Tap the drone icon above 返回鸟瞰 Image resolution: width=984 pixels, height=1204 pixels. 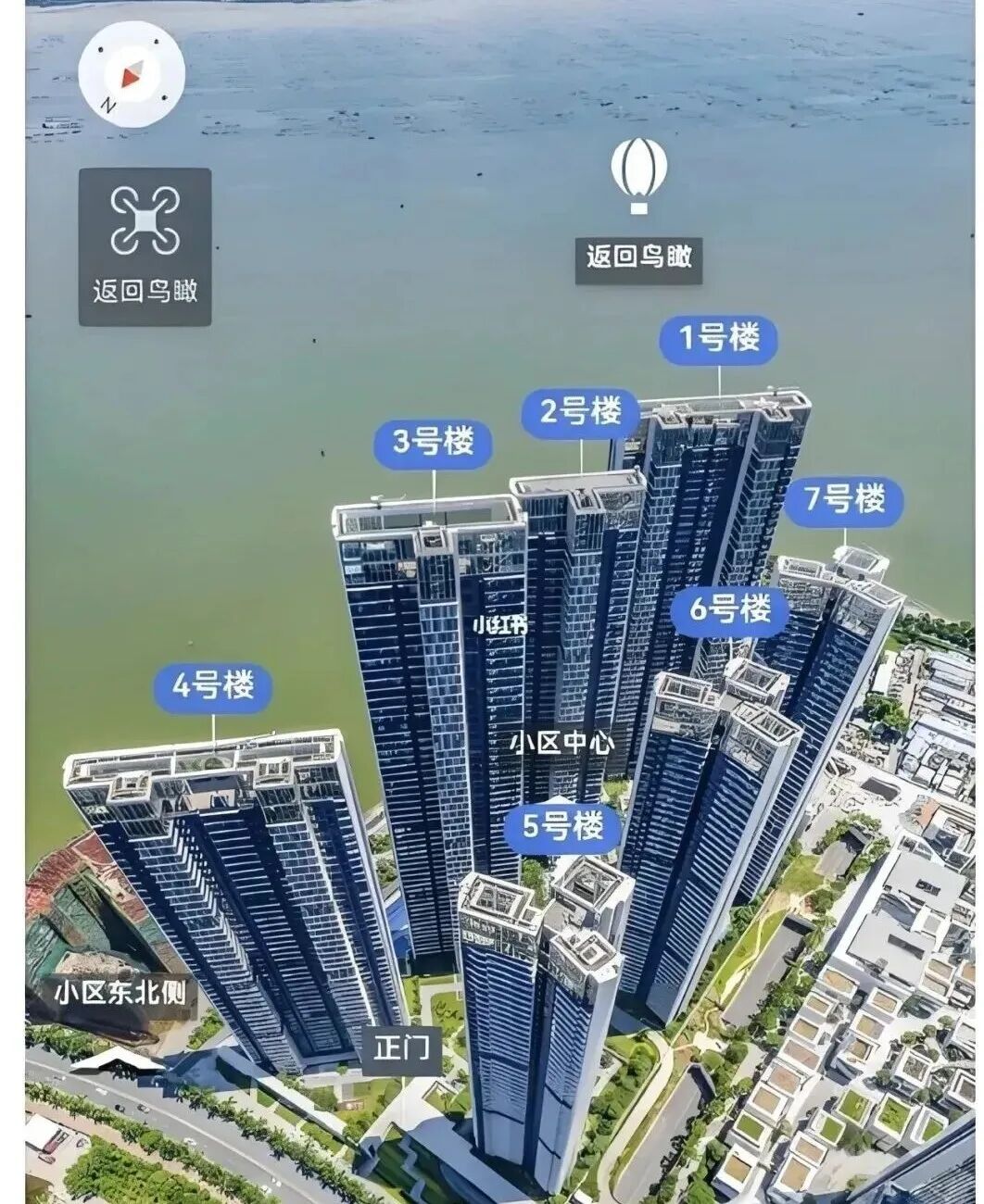tap(144, 220)
